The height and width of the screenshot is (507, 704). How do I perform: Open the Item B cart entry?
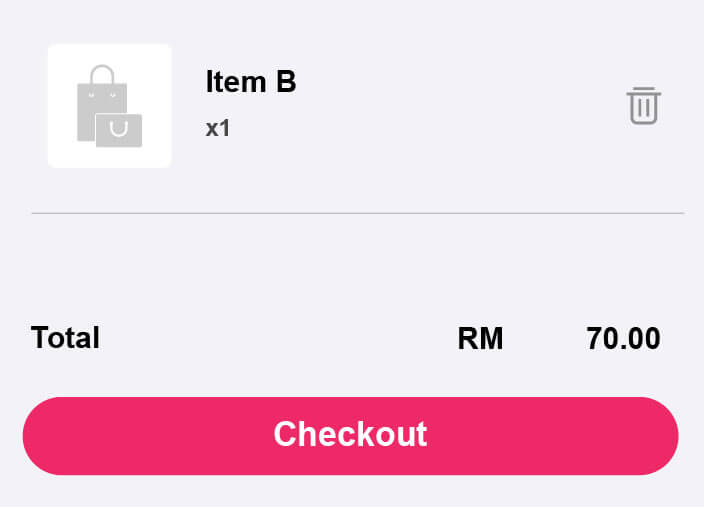coord(251,83)
